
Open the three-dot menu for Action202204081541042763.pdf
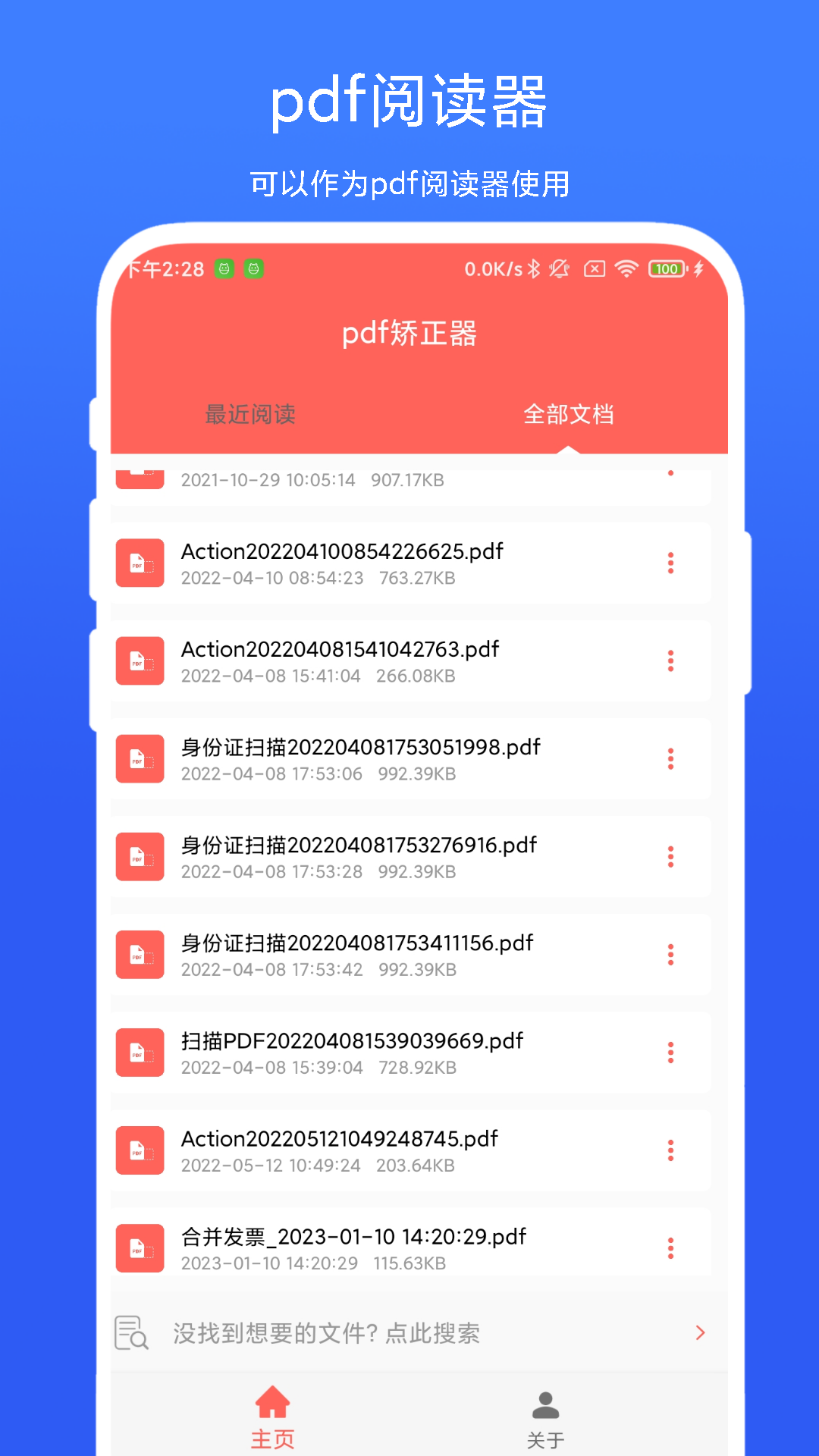670,661
